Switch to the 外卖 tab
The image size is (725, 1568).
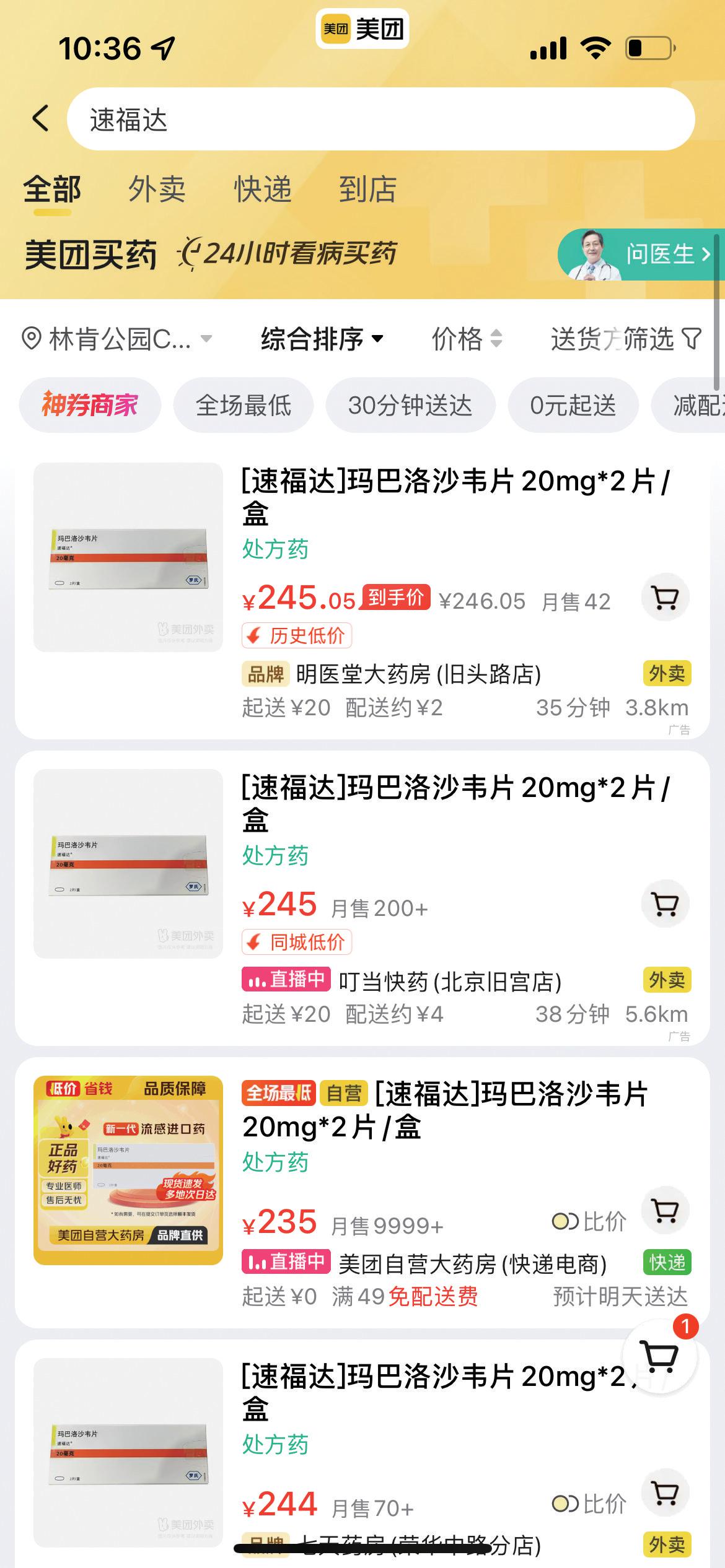(157, 189)
